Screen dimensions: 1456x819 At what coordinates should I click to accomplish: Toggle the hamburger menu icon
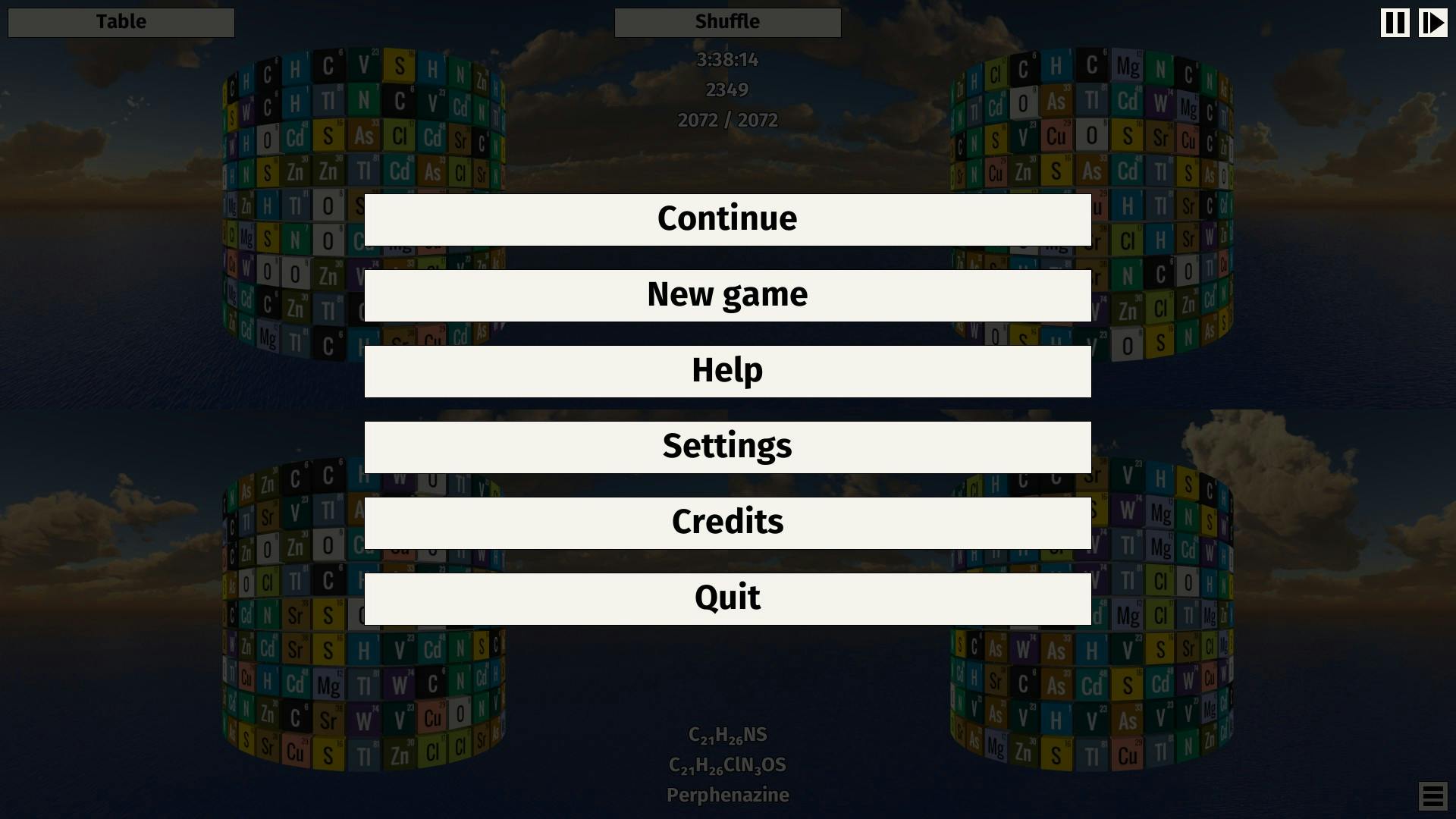[x=1432, y=796]
